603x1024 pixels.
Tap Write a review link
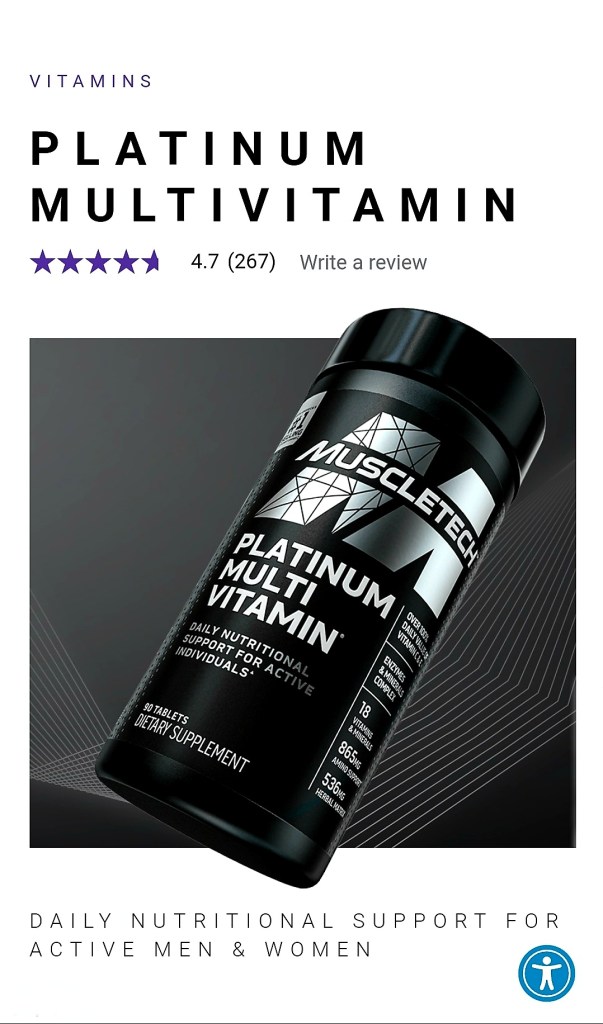[363, 262]
